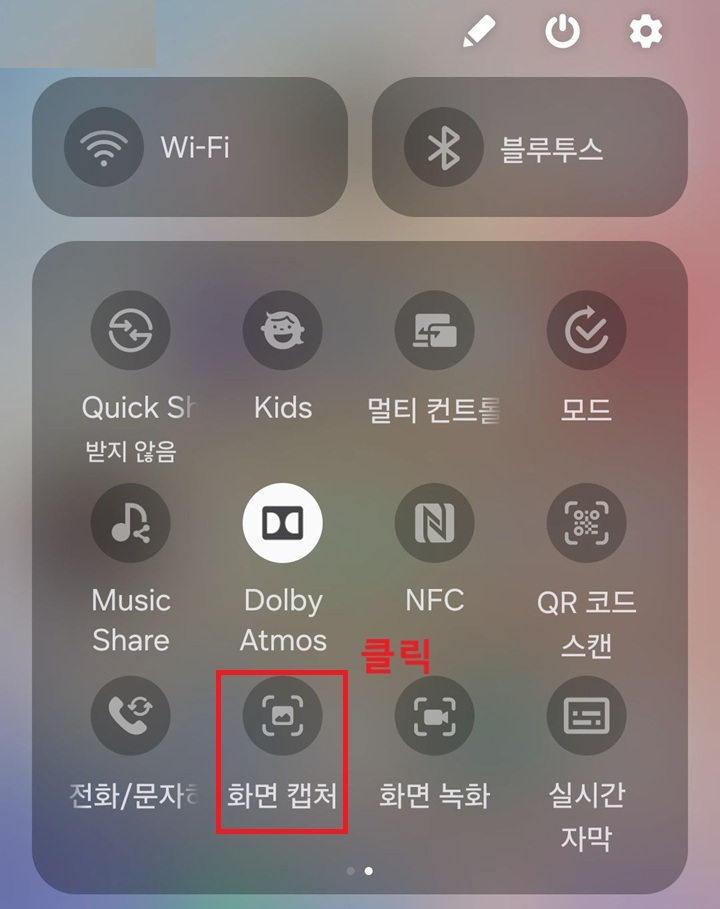
Task: Open quick panel edit mode with pencil icon
Action: (479, 31)
